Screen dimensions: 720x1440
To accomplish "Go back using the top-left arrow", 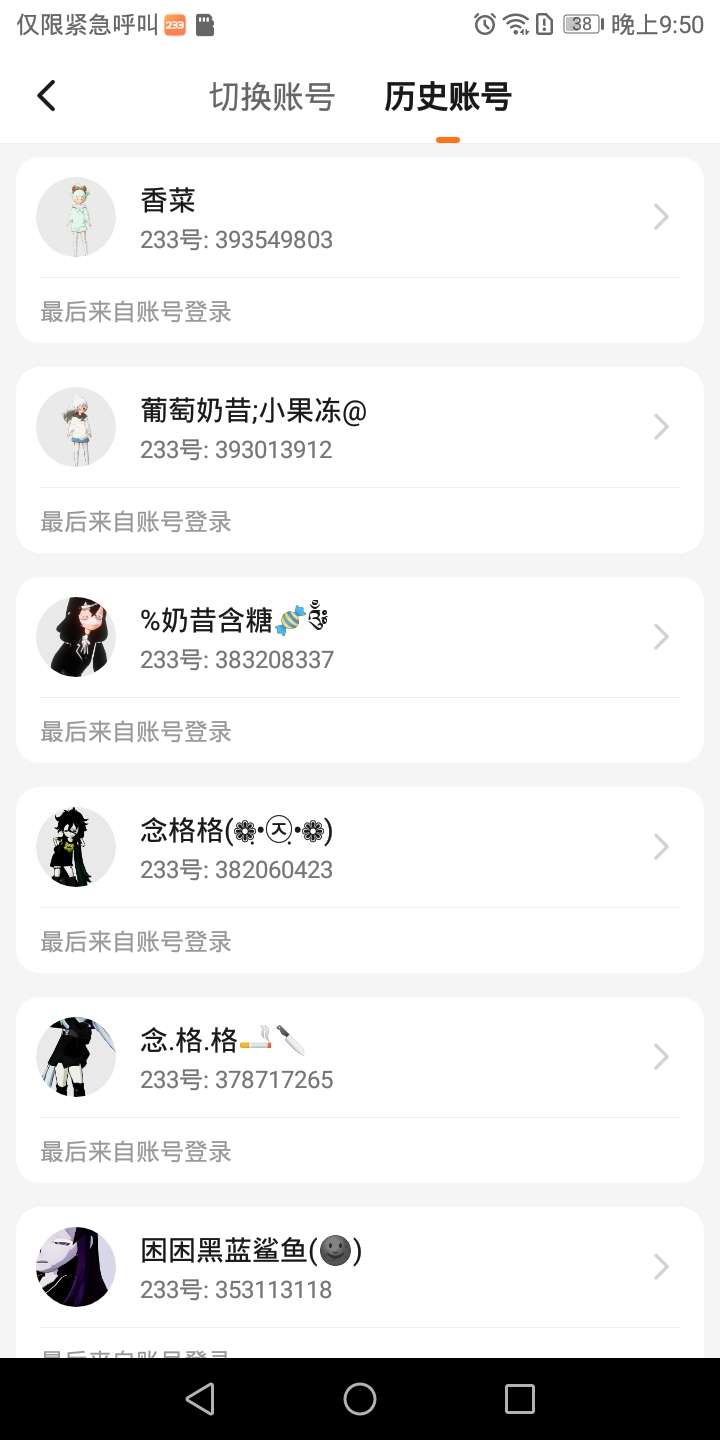I will pyautogui.click(x=46, y=96).
